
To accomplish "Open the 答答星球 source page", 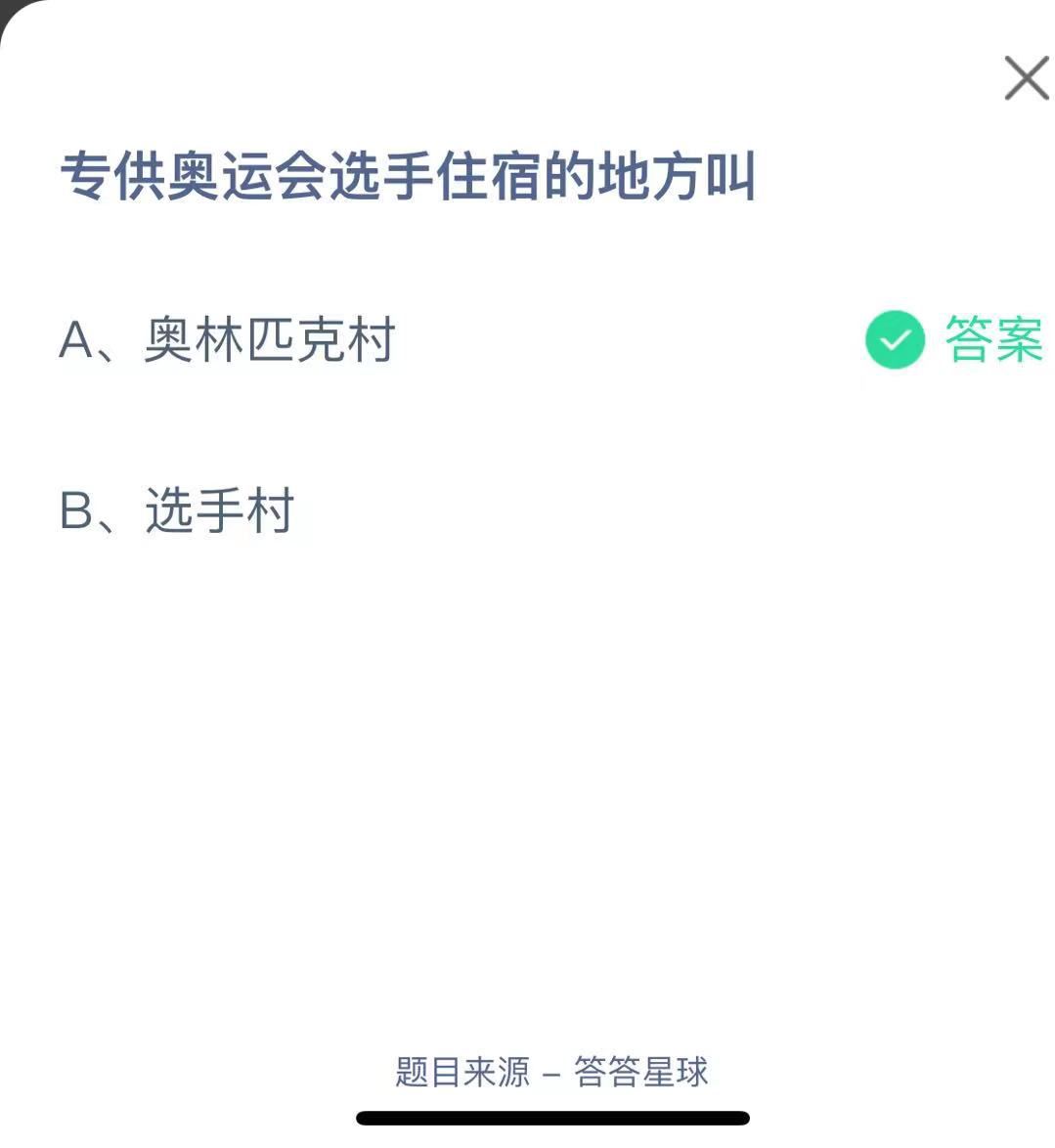I will 642,1073.
